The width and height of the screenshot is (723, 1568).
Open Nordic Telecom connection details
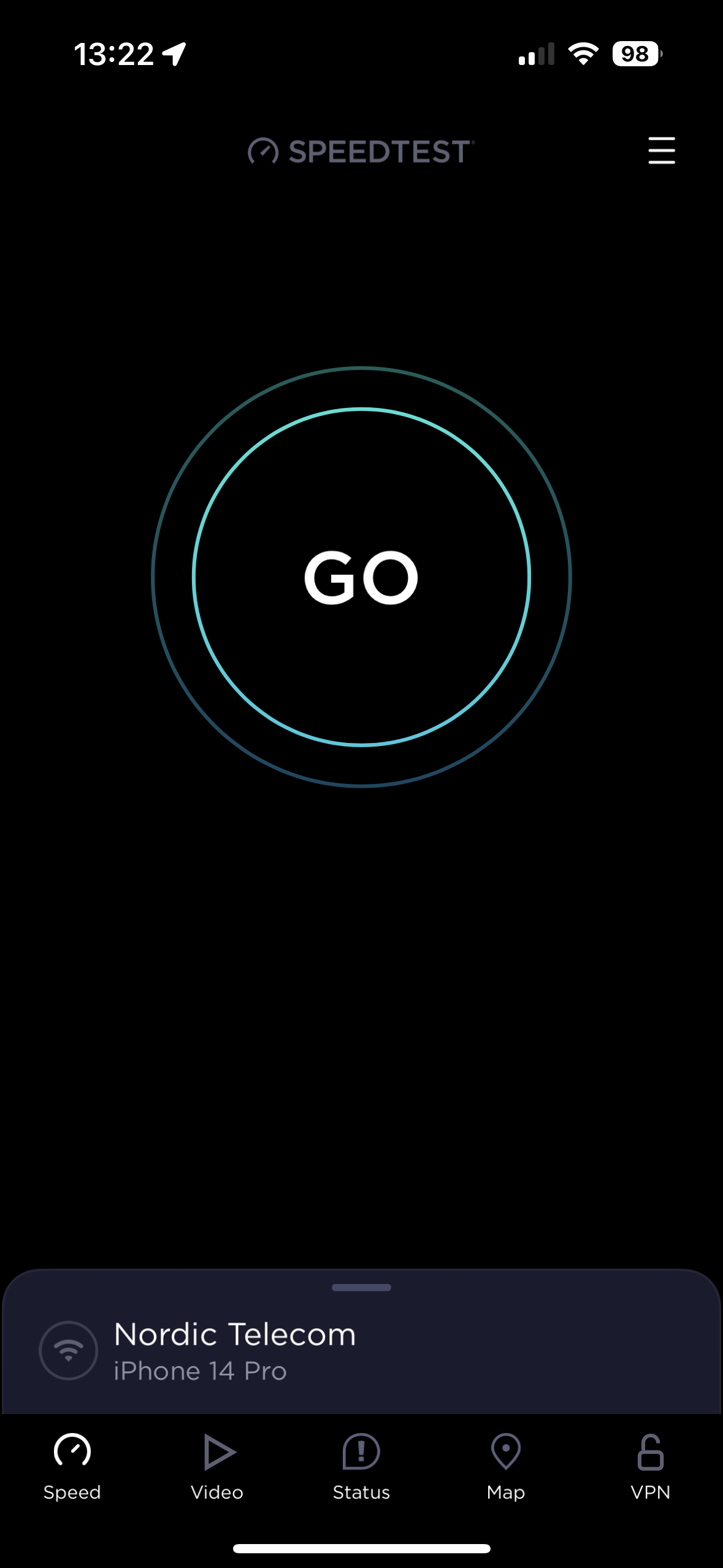235,1351
